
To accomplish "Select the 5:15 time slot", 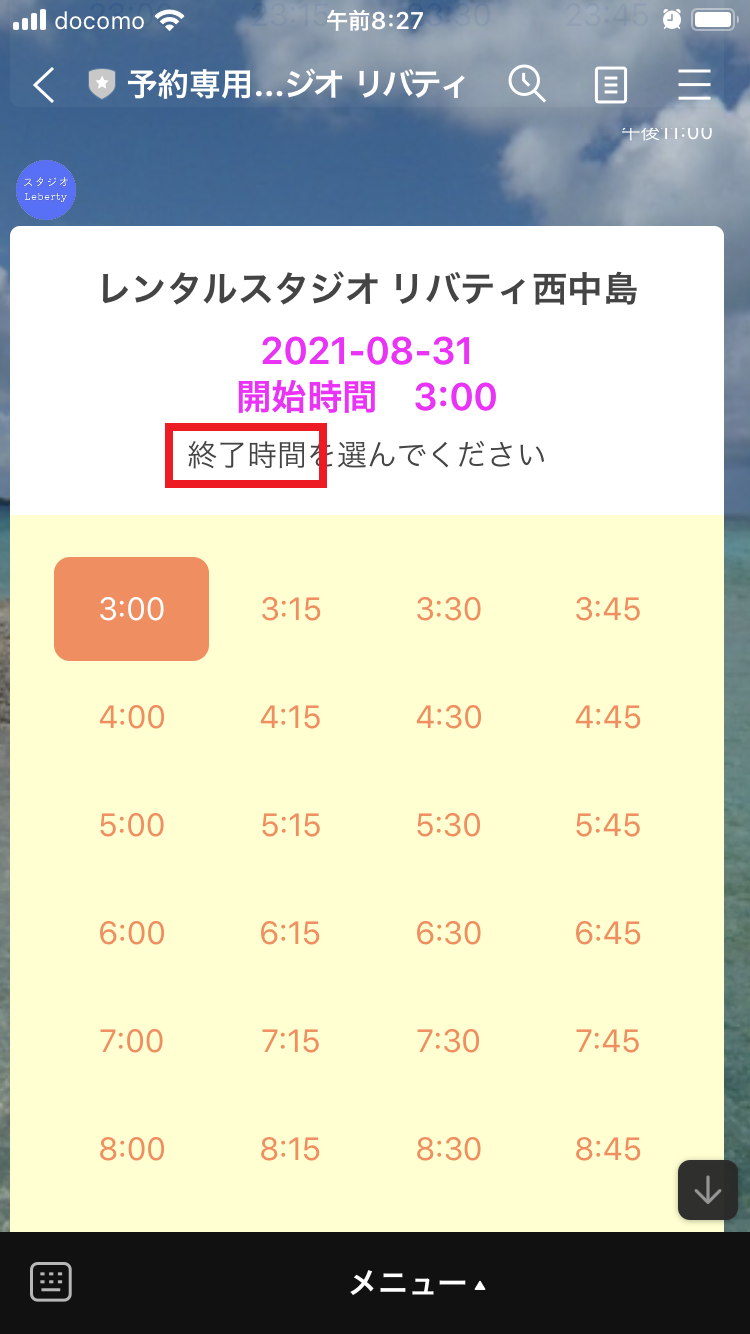I will tap(291, 825).
